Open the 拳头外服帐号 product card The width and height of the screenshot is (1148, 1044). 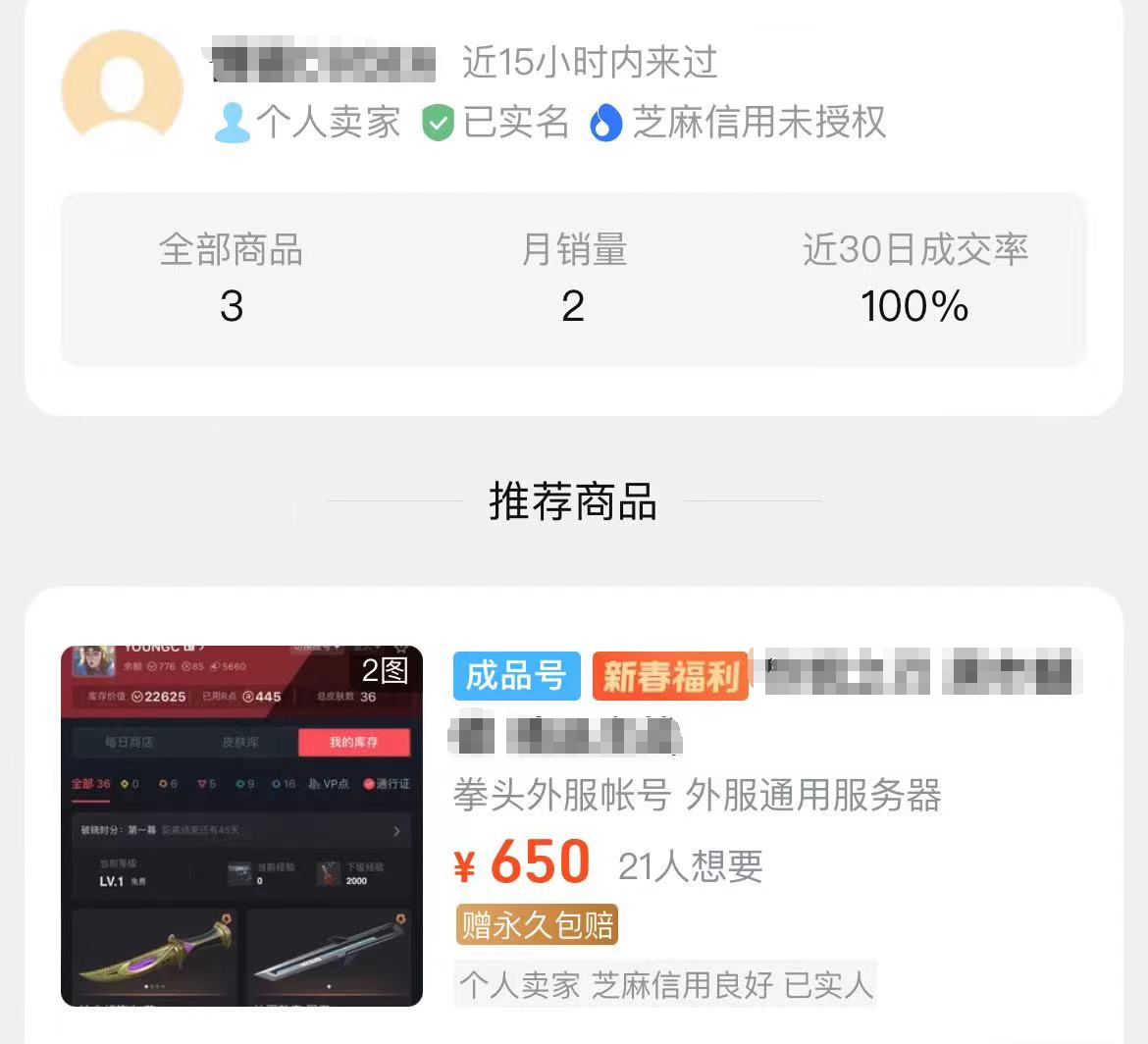[697, 796]
